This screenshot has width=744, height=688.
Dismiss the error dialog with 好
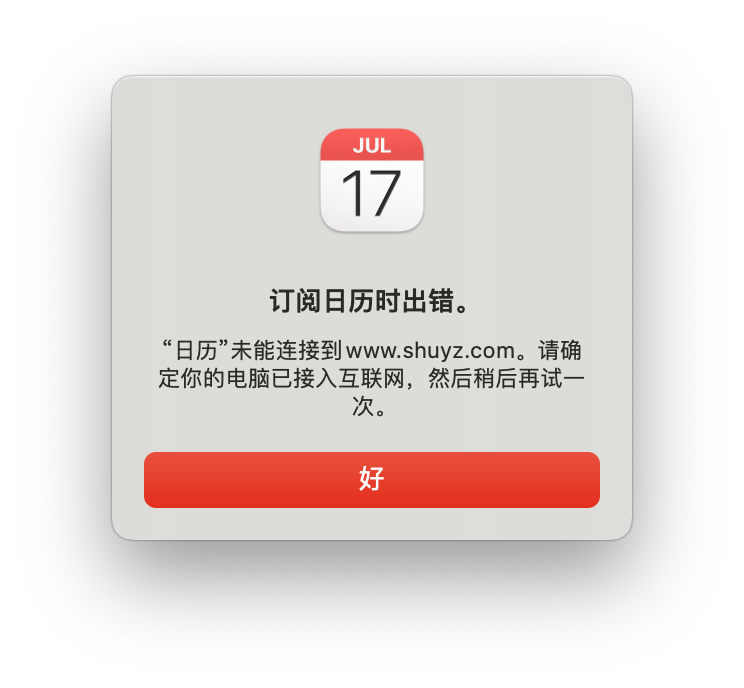pos(371,479)
